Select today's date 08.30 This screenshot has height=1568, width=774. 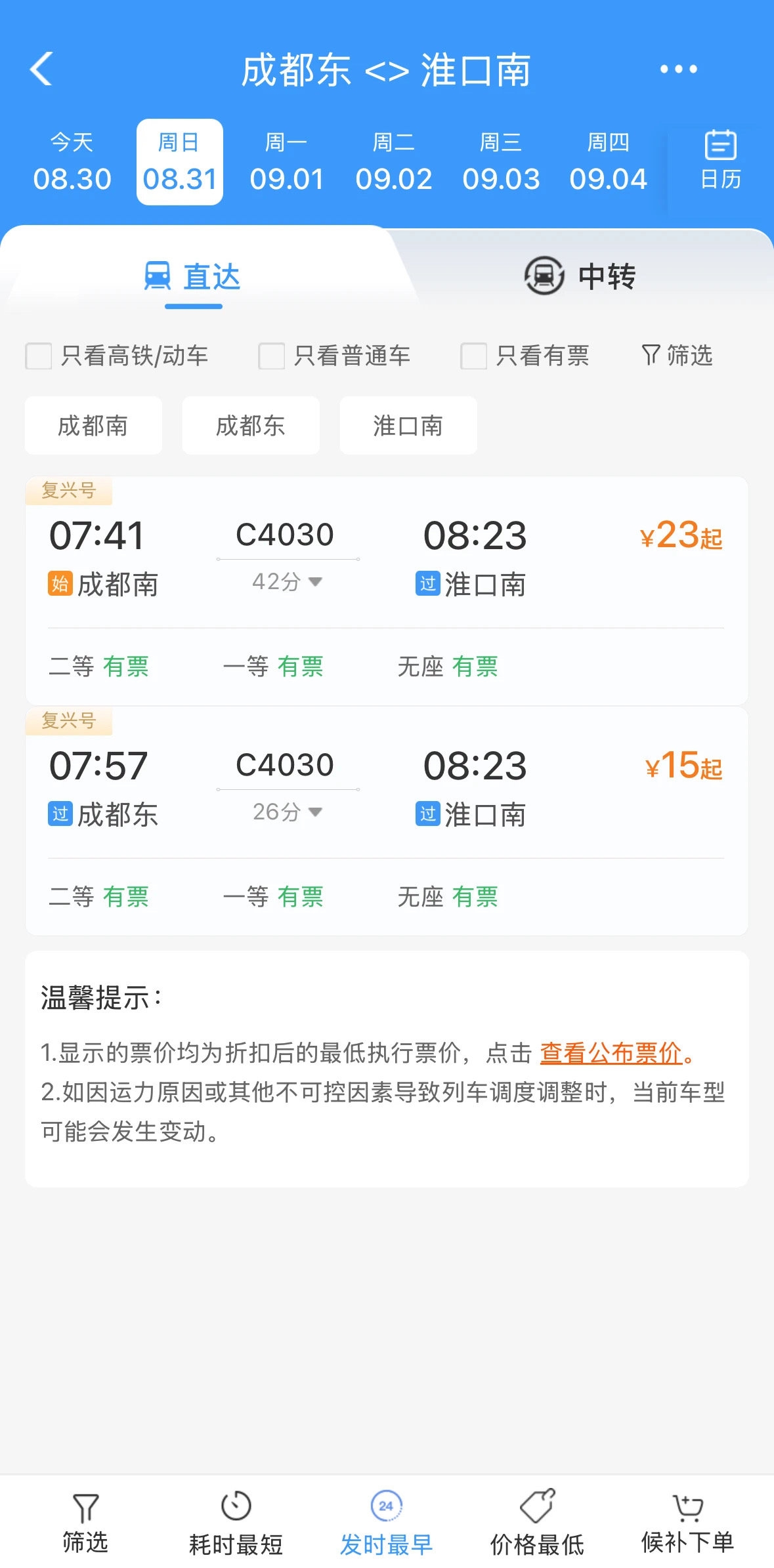point(72,162)
